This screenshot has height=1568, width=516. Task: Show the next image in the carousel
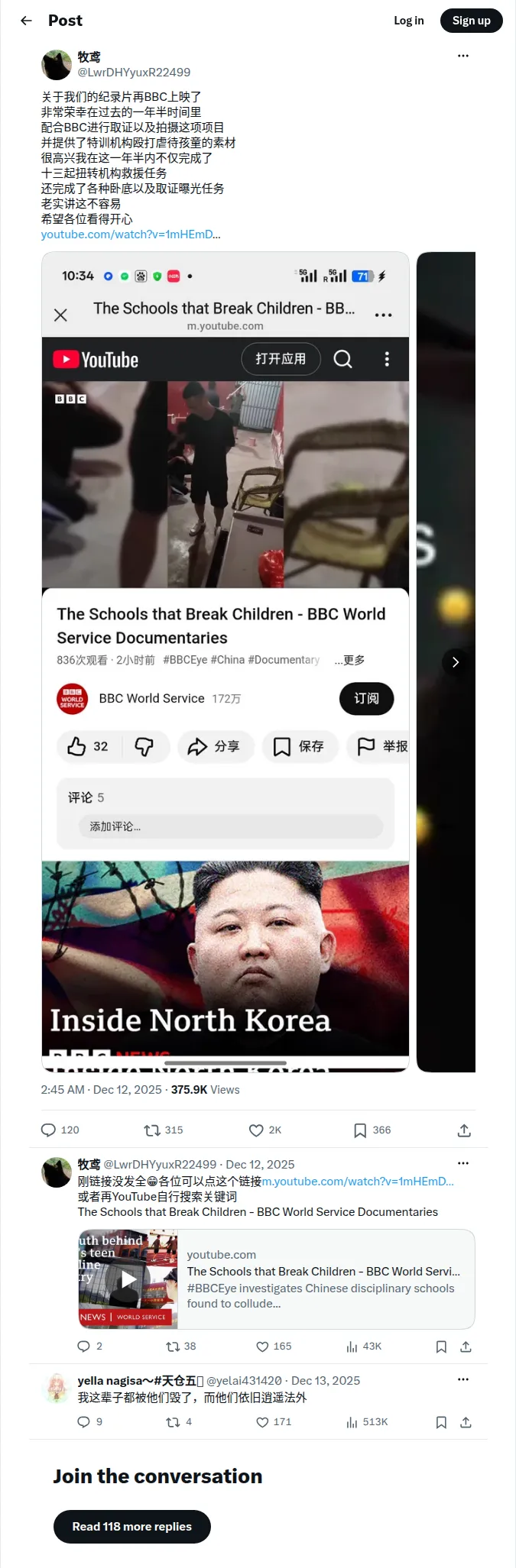point(455,662)
